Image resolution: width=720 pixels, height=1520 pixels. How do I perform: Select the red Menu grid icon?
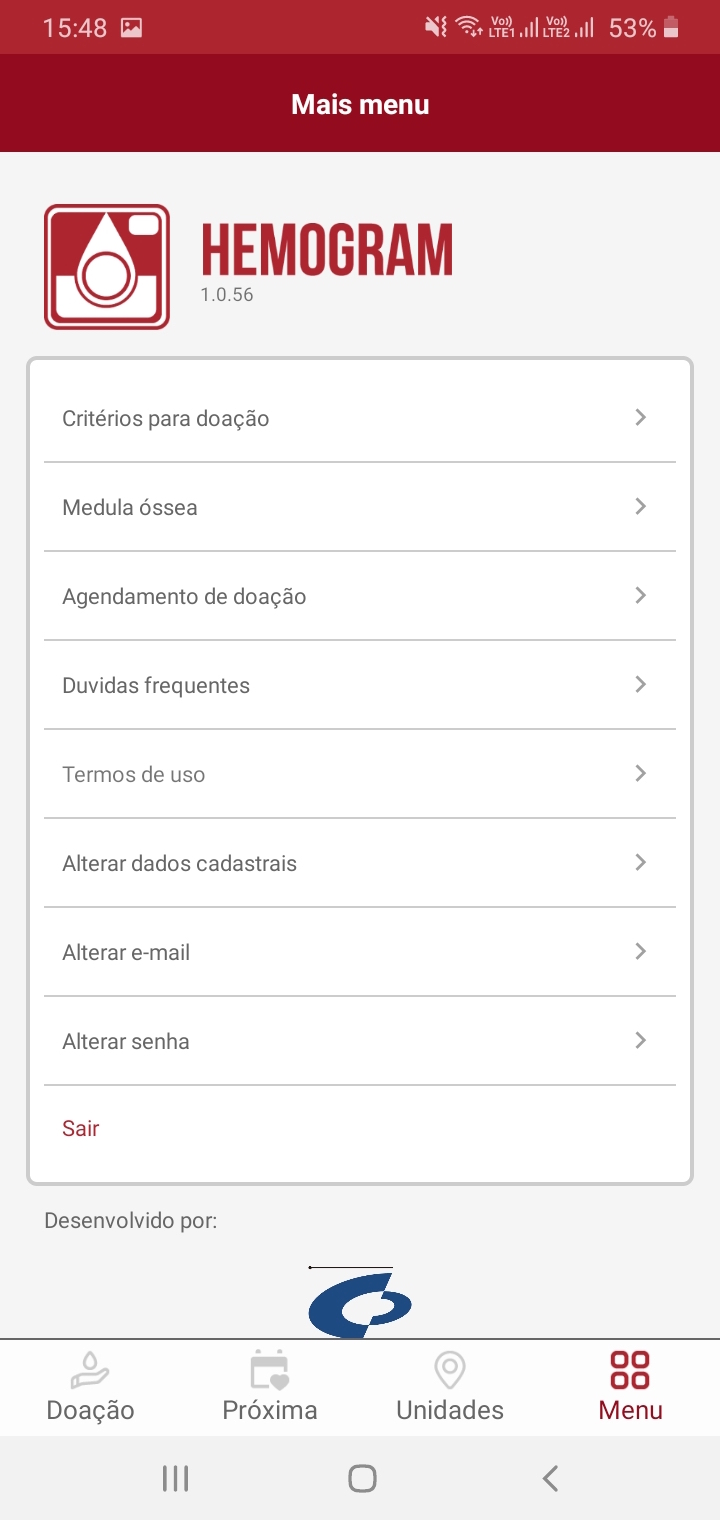point(630,1369)
